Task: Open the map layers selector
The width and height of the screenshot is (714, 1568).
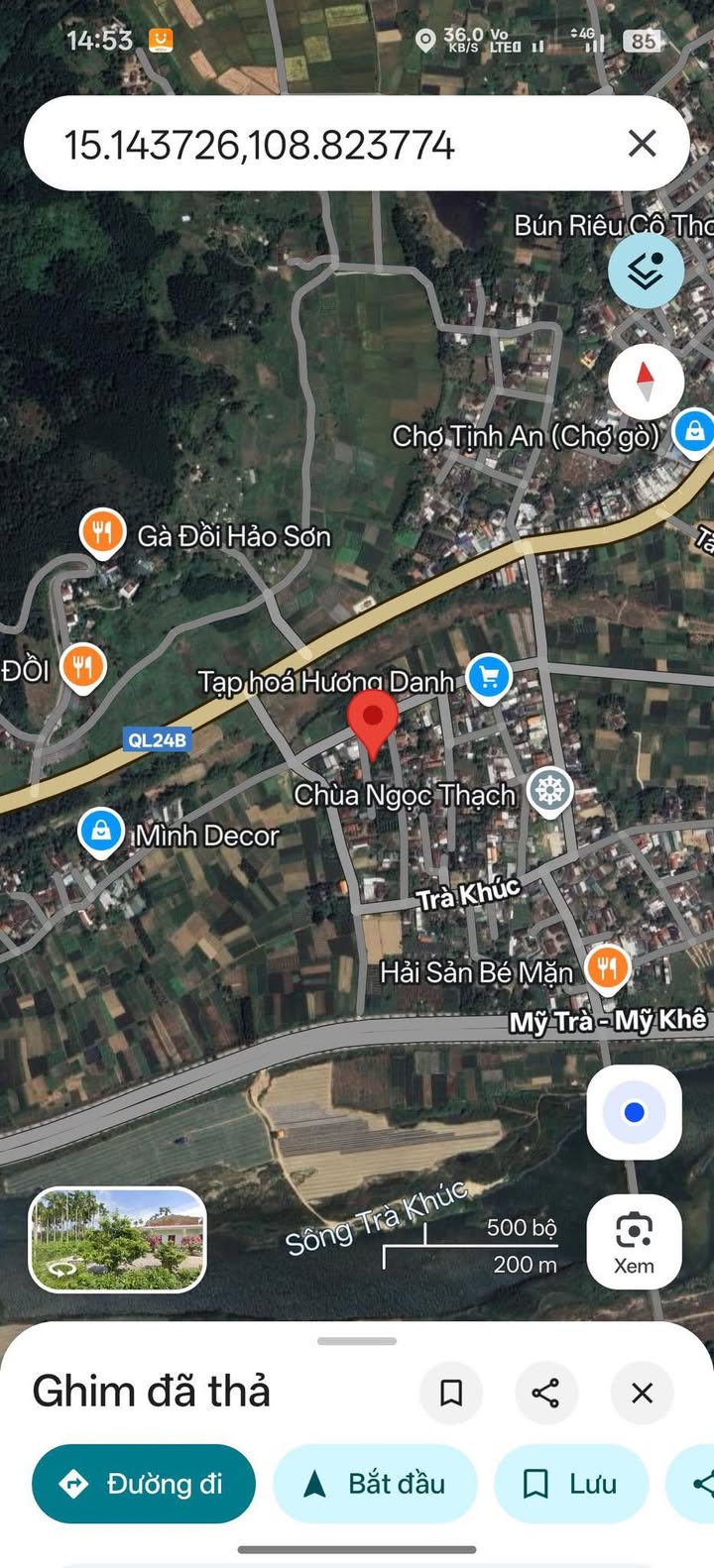Action: pyautogui.click(x=646, y=270)
